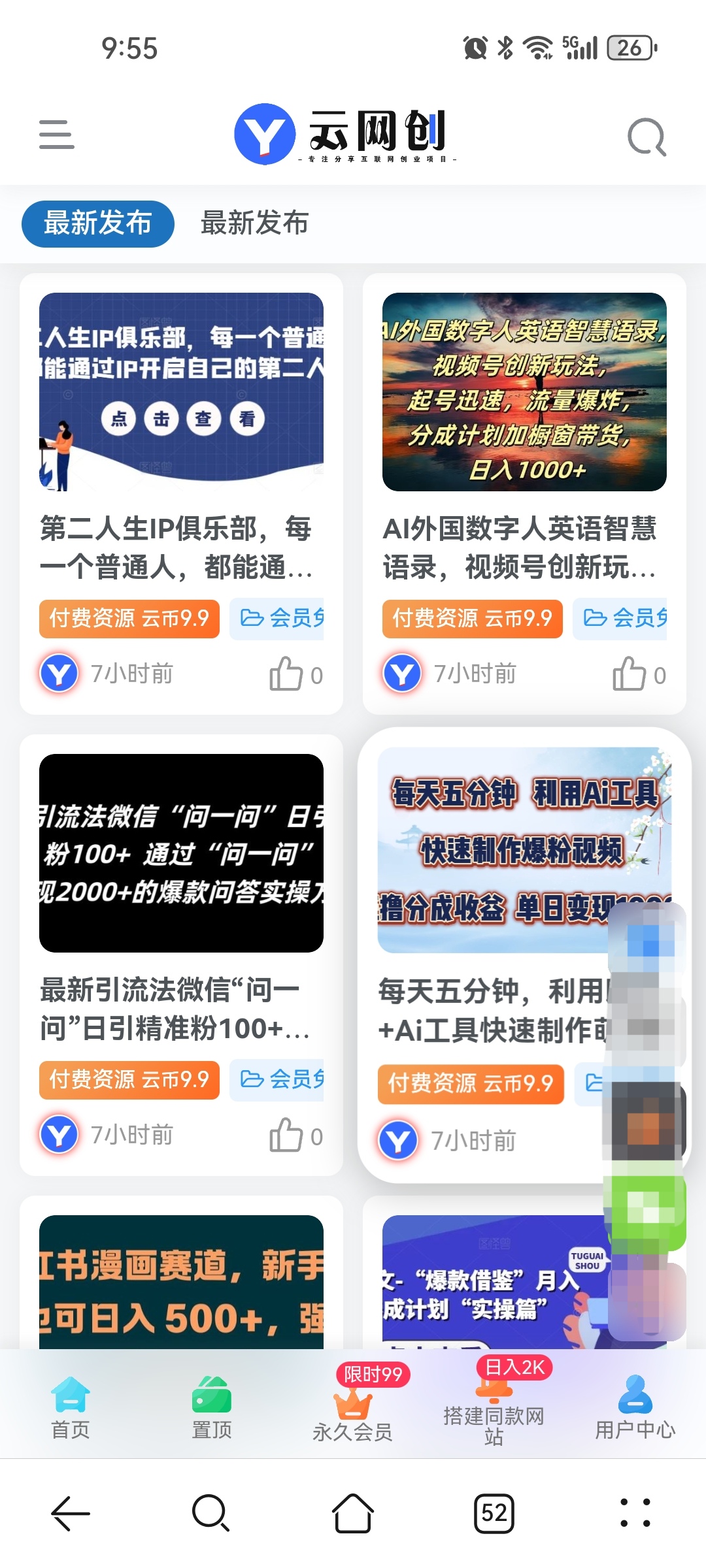Go to the 首页 tab
Viewport: 706px width, 1568px height.
[x=71, y=1407]
